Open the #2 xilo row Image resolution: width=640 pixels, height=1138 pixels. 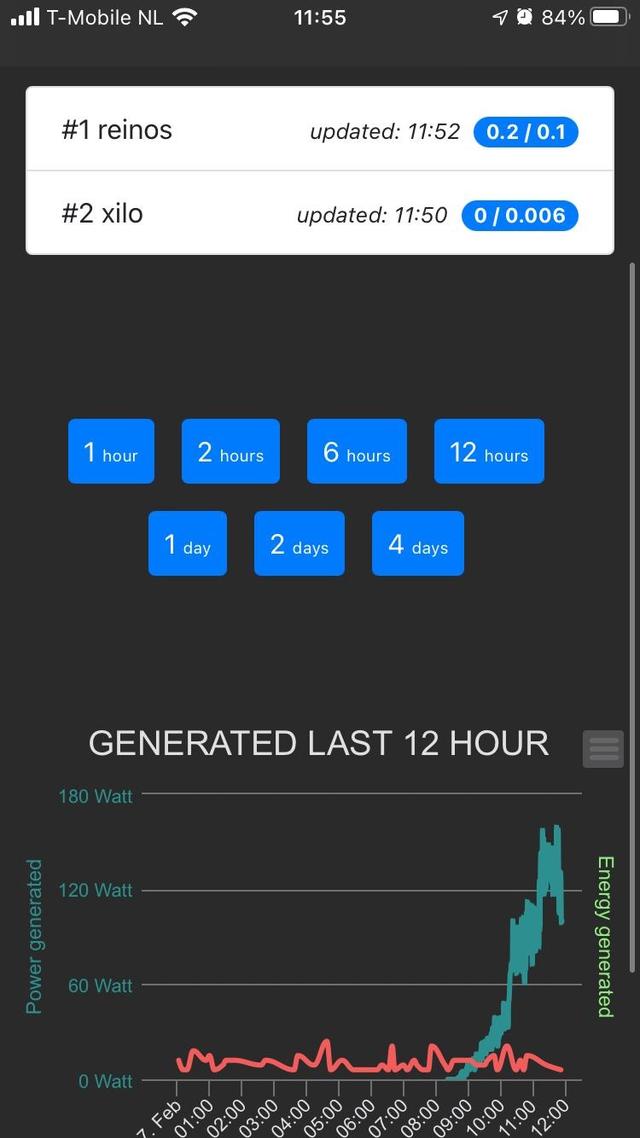click(x=320, y=213)
